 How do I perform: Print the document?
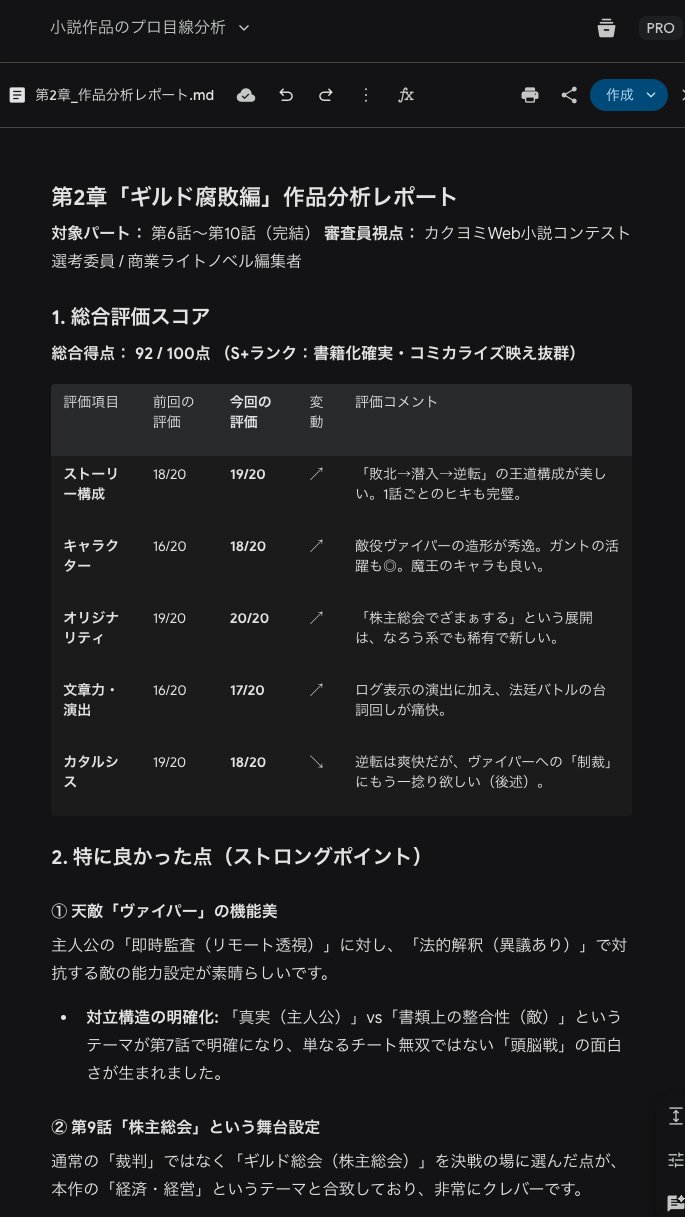[530, 95]
